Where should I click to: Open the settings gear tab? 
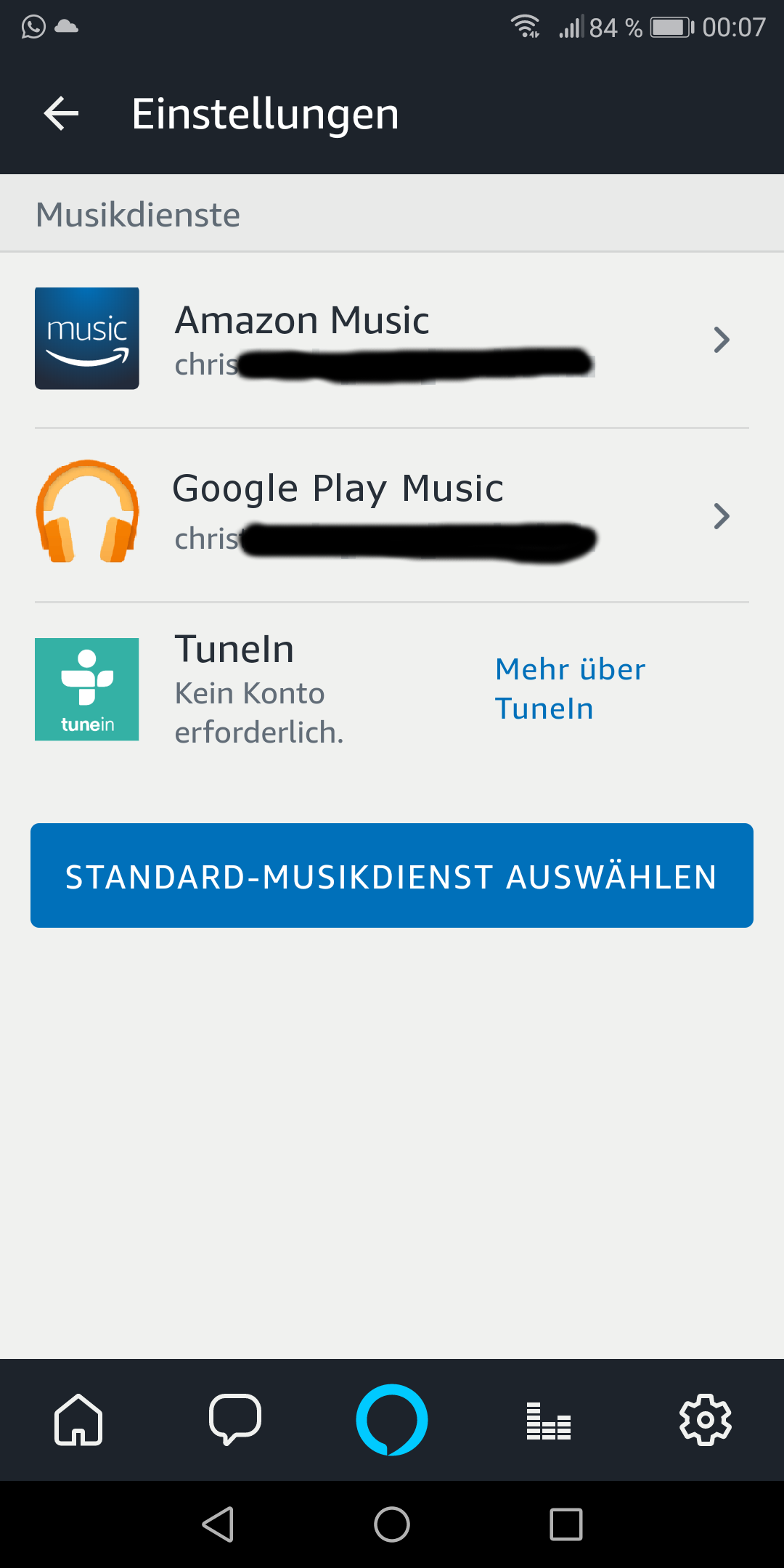pyautogui.click(x=706, y=1419)
